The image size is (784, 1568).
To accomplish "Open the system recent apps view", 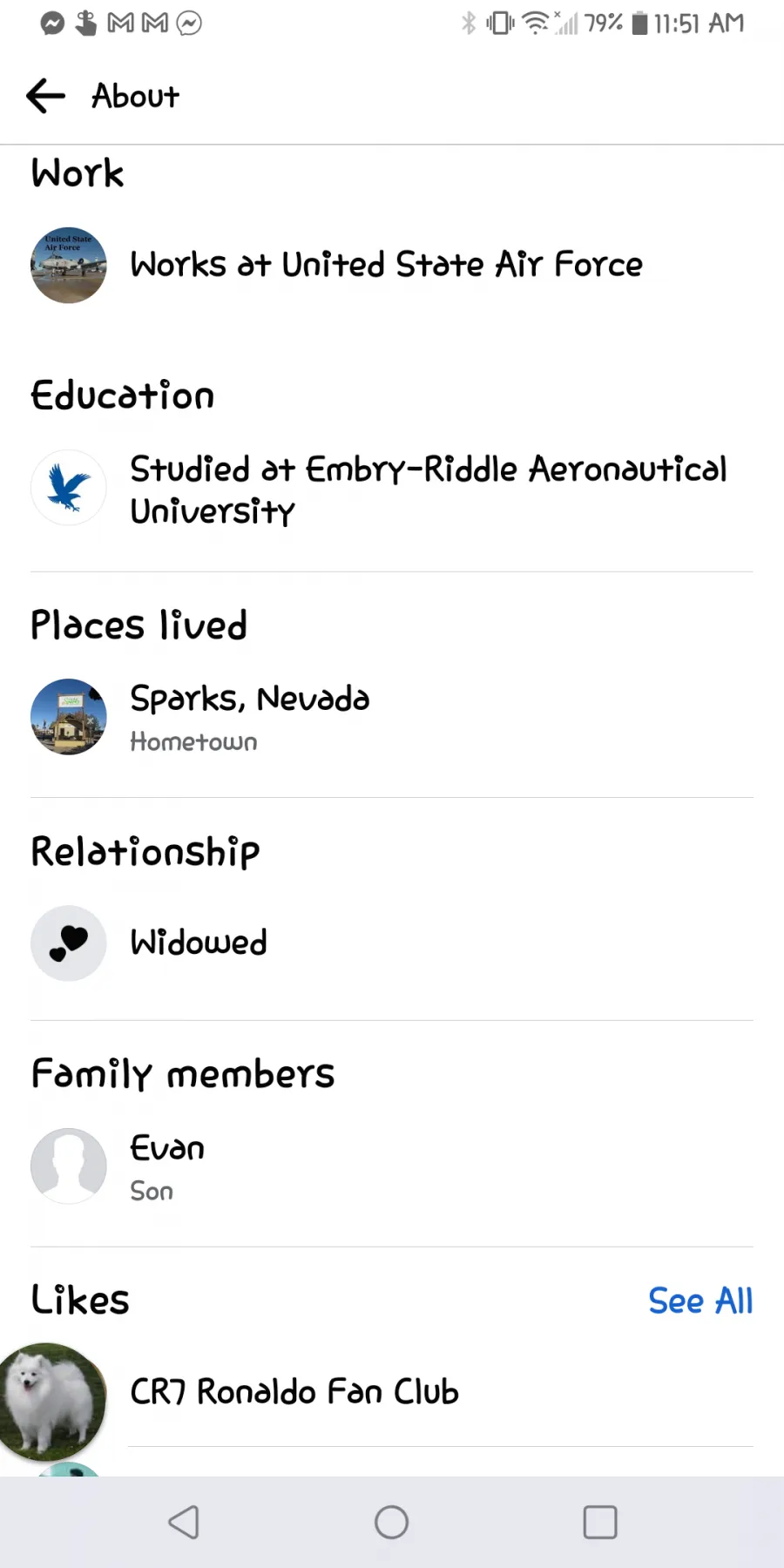I will (x=600, y=1523).
